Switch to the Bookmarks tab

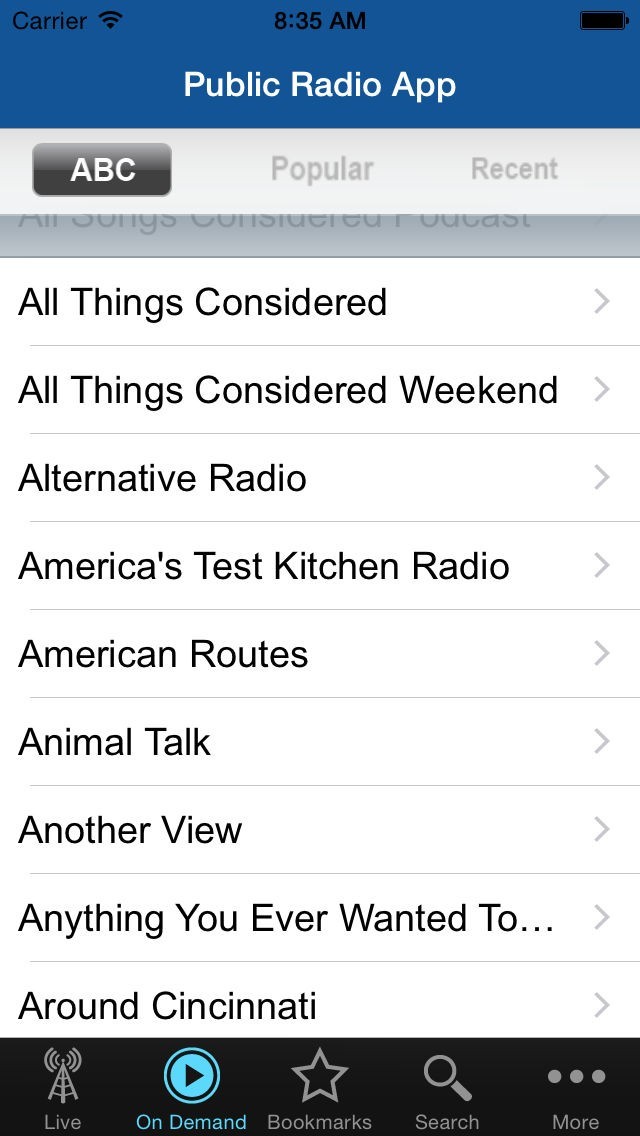[x=319, y=1088]
